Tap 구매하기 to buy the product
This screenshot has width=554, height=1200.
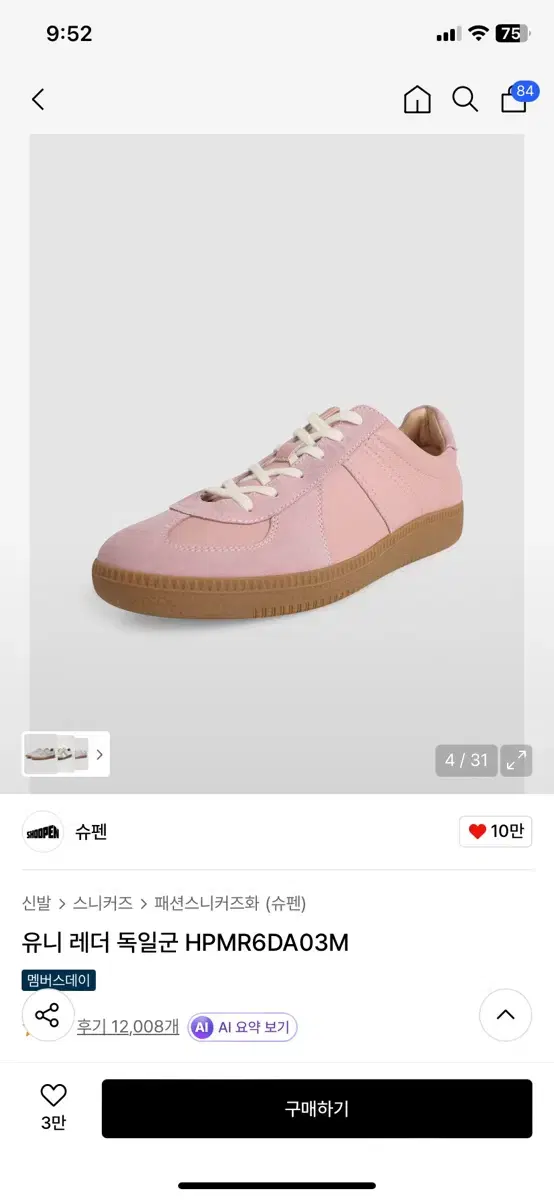click(317, 1108)
